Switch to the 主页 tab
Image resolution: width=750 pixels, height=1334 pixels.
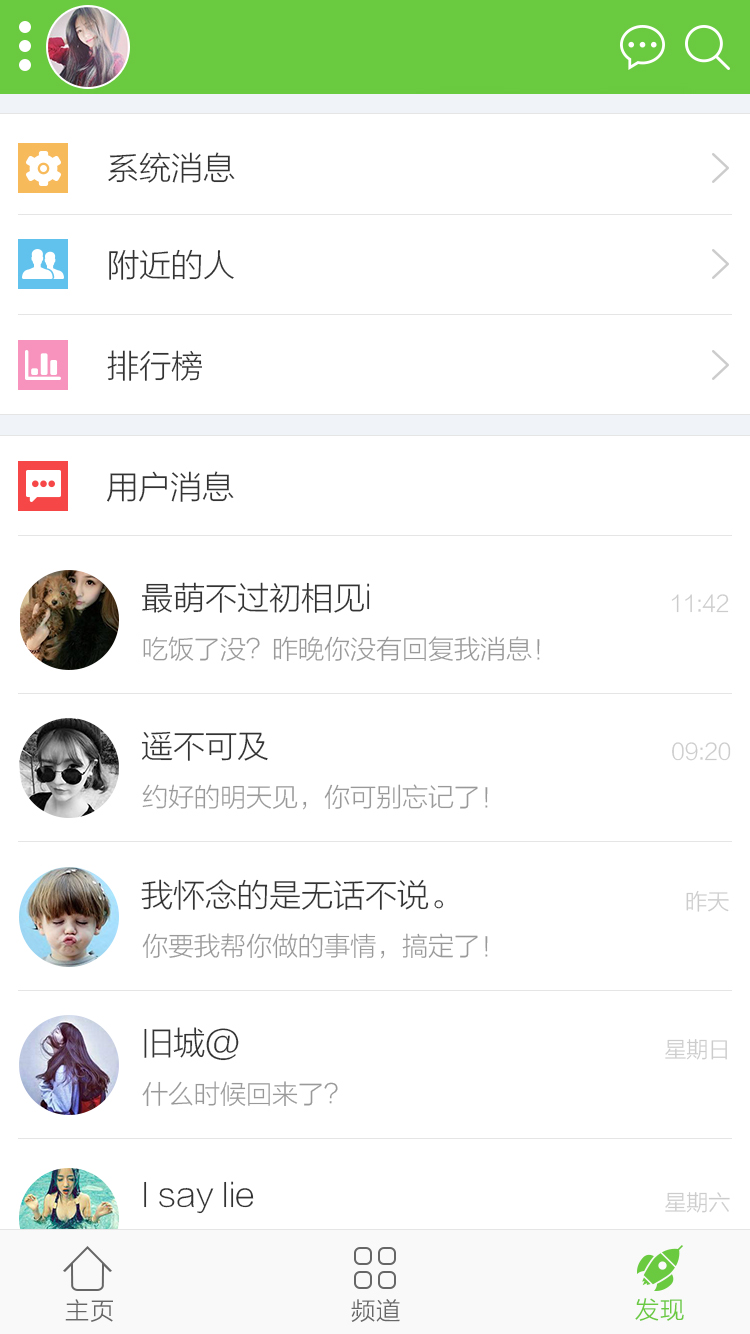tap(89, 1284)
